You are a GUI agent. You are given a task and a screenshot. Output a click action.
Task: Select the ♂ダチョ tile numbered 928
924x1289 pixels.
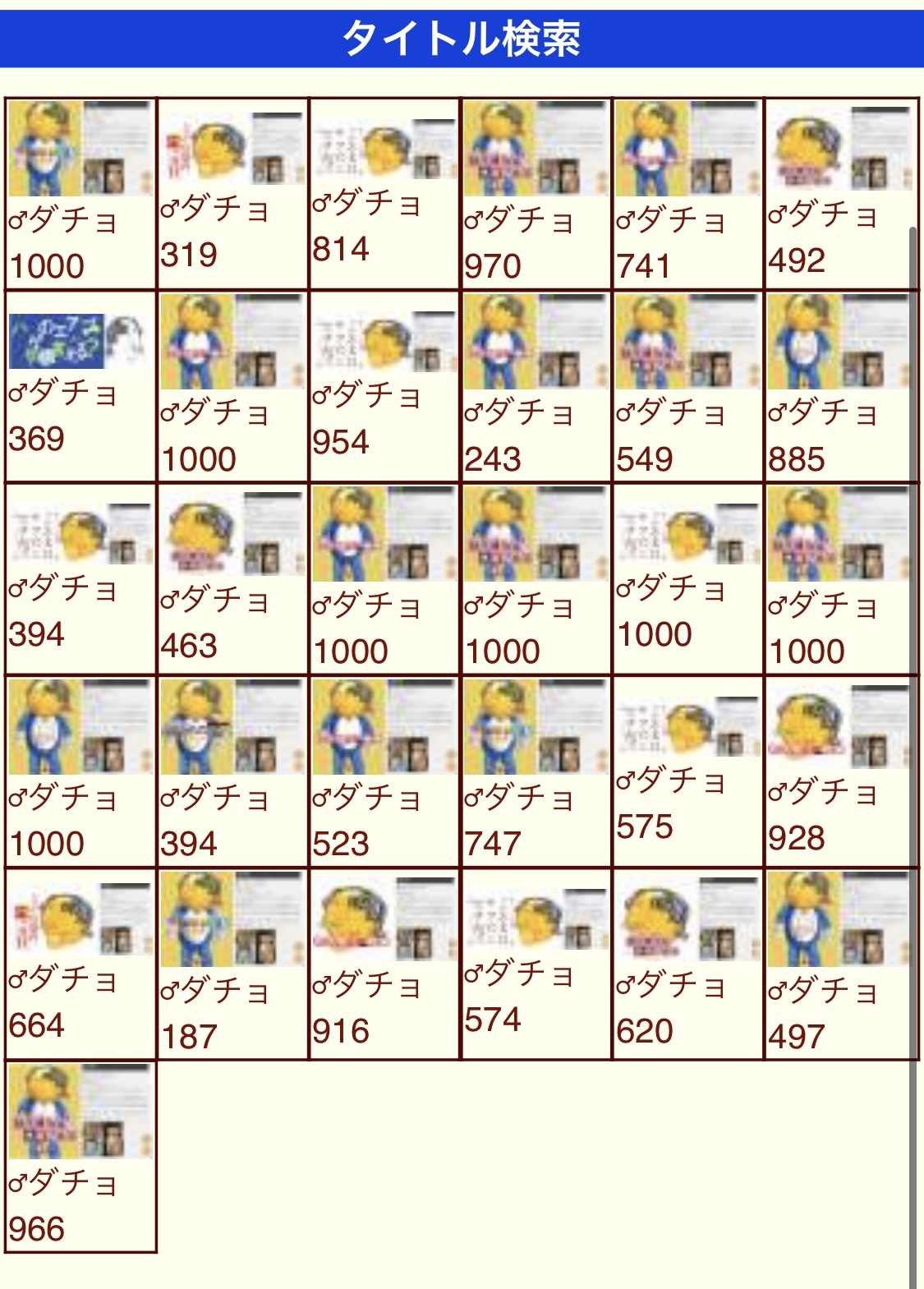click(839, 772)
